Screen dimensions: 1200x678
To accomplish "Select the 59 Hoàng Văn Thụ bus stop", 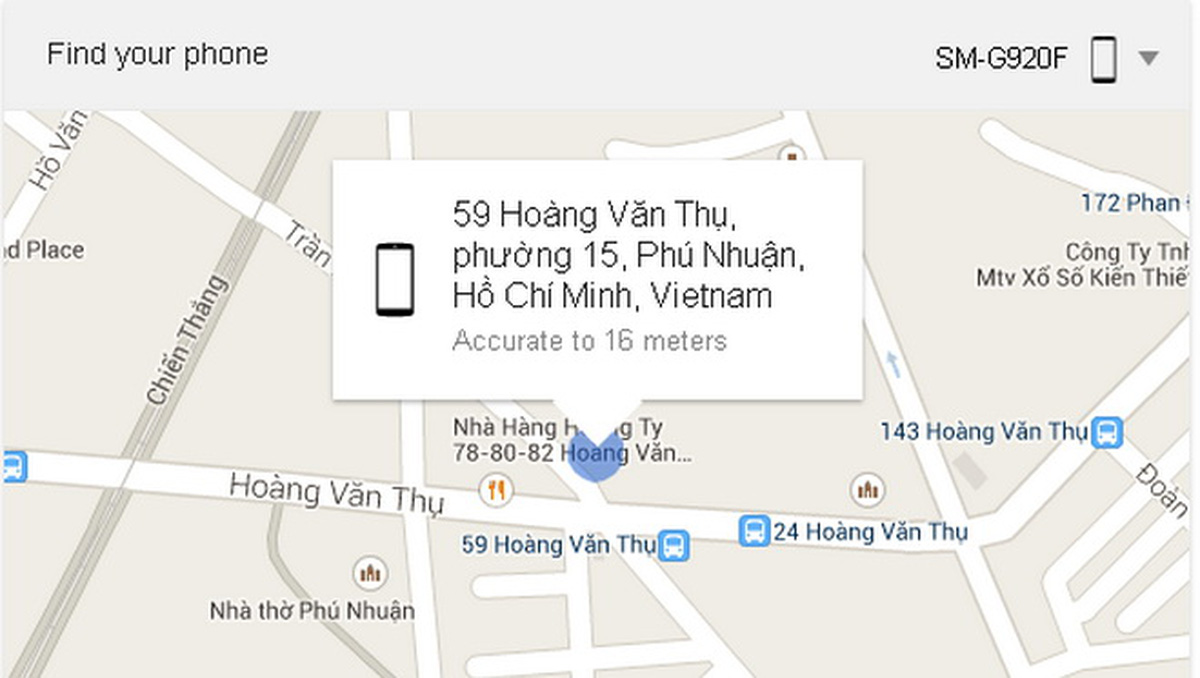I will pyautogui.click(x=675, y=545).
